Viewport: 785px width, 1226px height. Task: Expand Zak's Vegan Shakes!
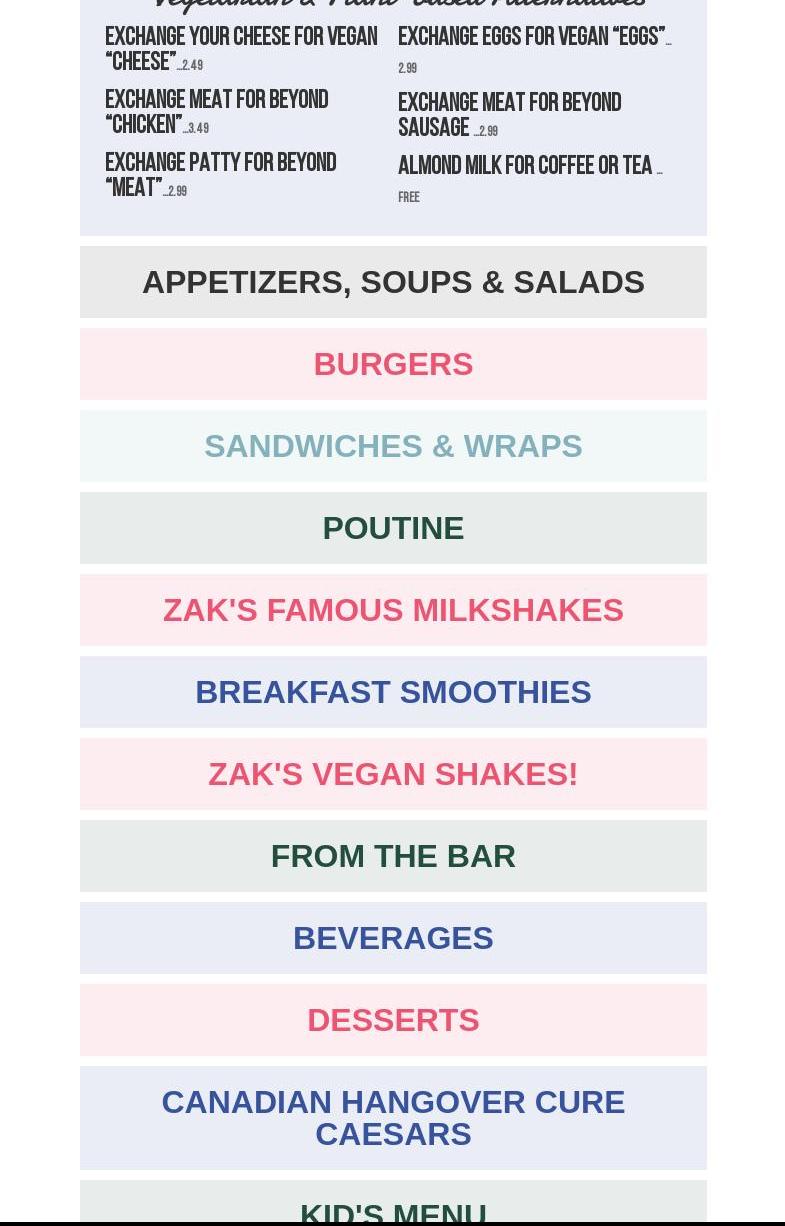click(393, 774)
